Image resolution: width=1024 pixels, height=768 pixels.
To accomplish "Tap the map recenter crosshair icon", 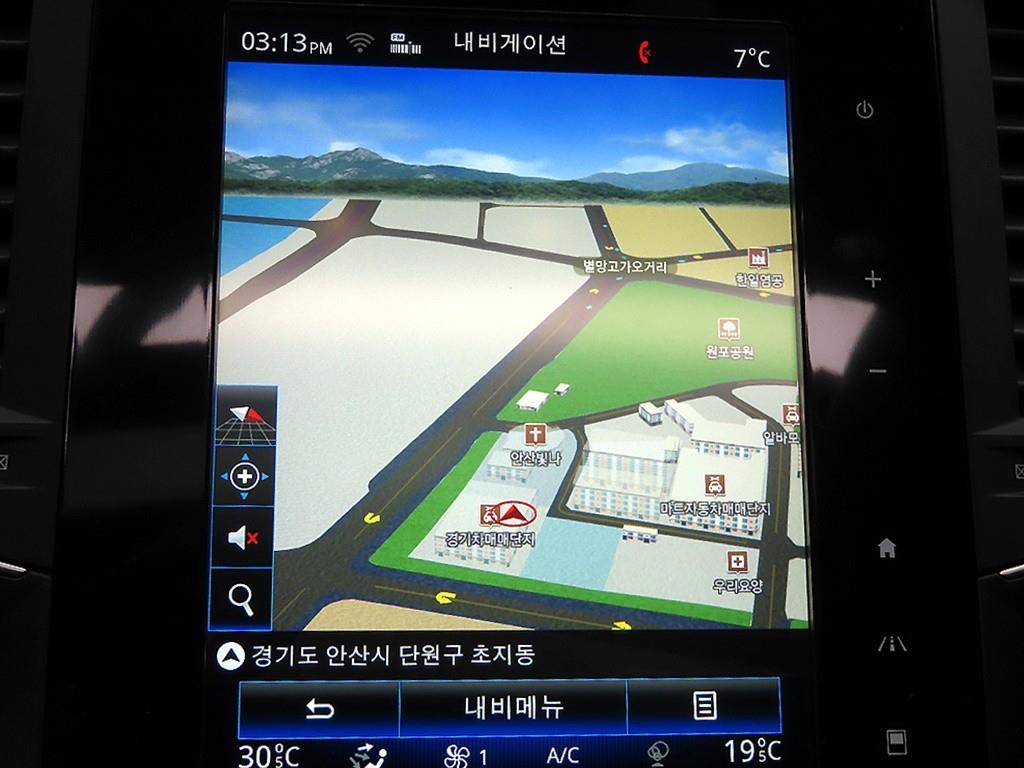I will coord(244,477).
